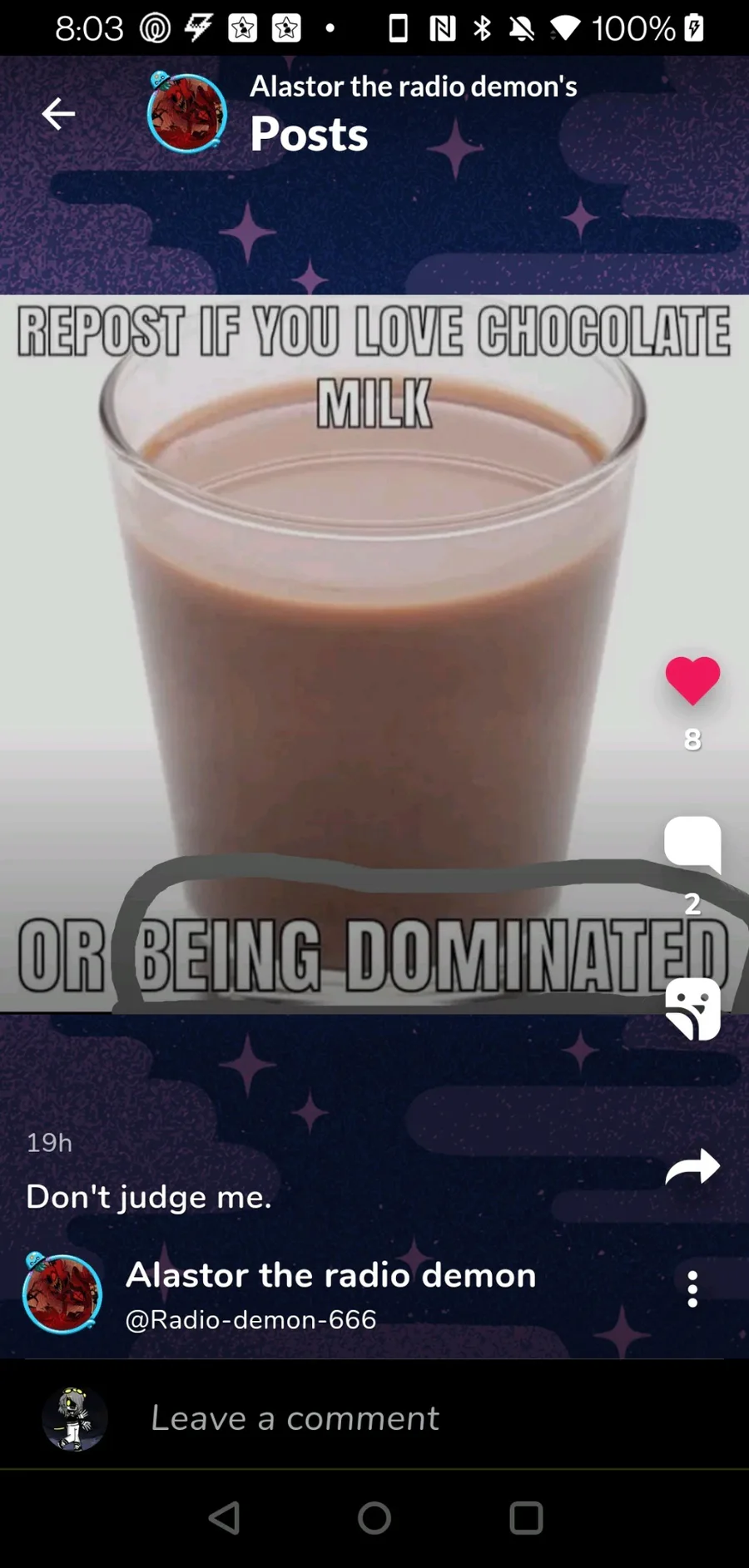Screen dimensions: 749x1568
Task: Open the three-dot options menu
Action: [692, 1289]
